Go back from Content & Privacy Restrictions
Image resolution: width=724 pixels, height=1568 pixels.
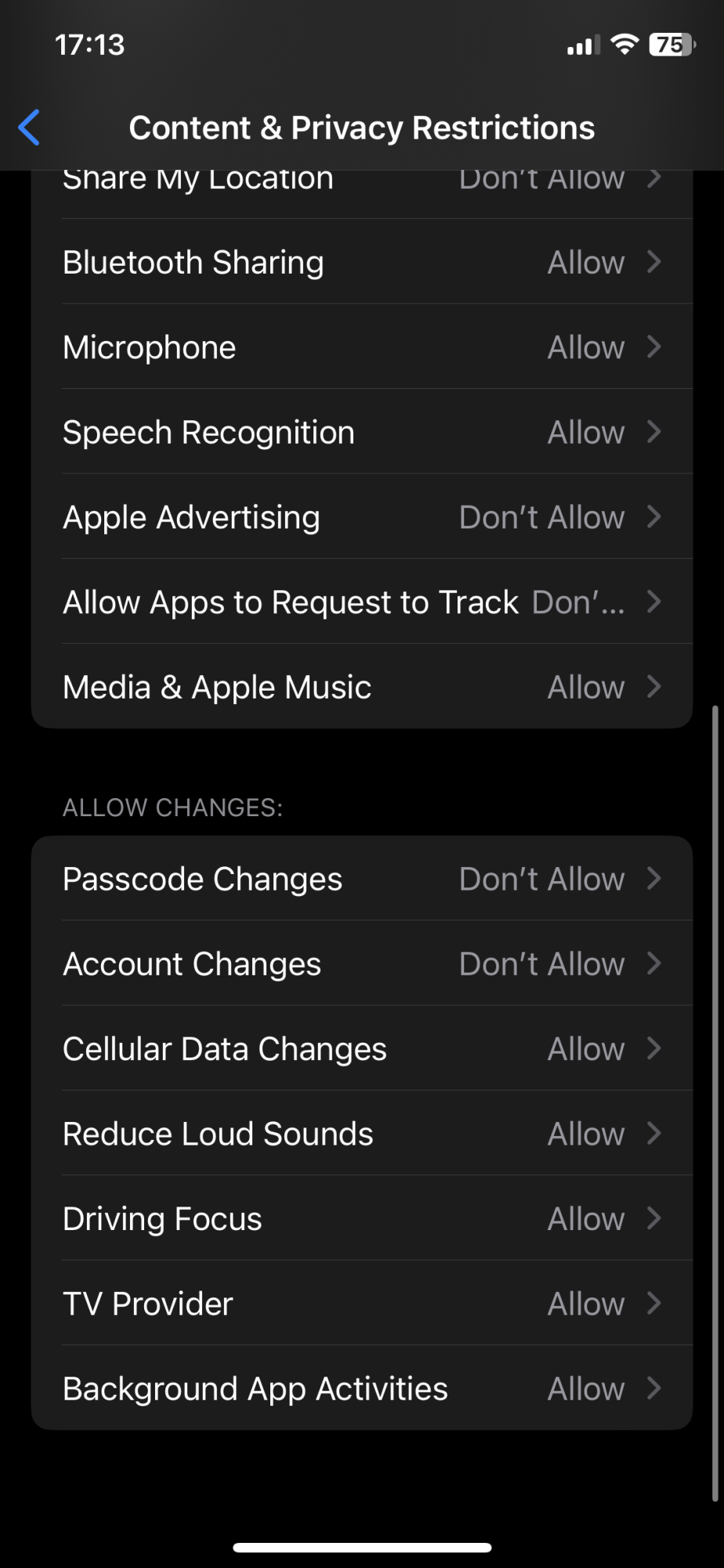(x=30, y=128)
